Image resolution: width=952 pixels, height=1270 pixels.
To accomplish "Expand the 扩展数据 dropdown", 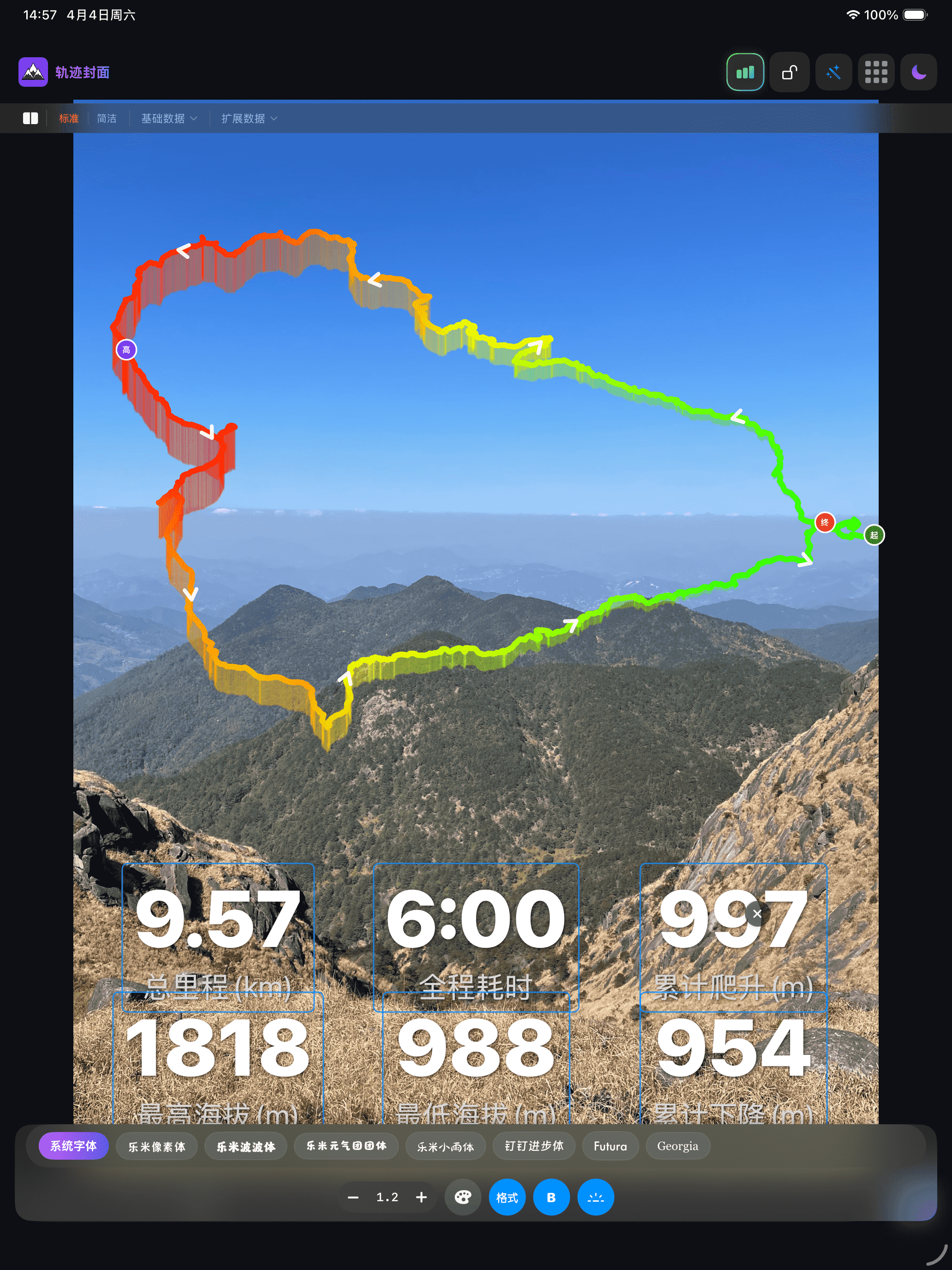I will coord(249,118).
